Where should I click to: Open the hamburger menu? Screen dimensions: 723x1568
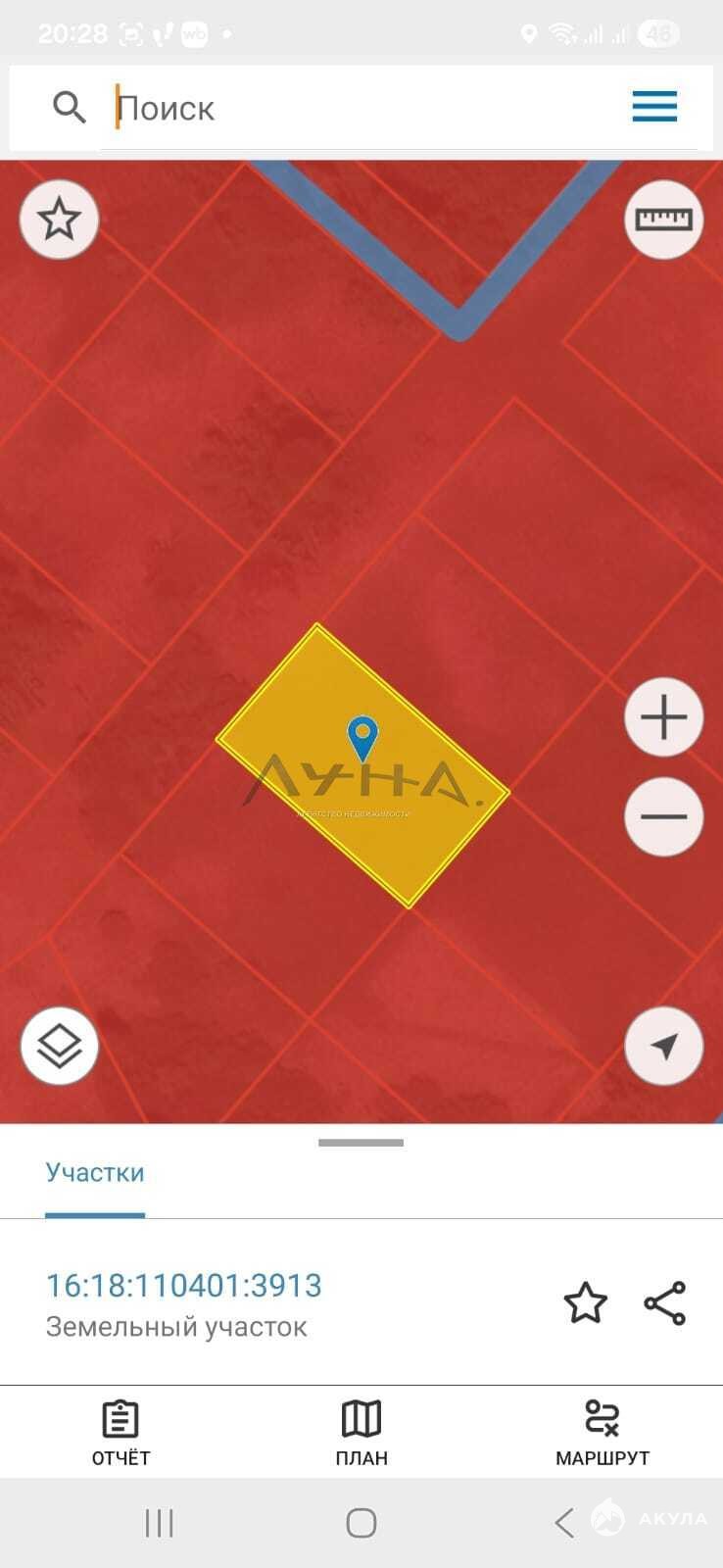[654, 106]
